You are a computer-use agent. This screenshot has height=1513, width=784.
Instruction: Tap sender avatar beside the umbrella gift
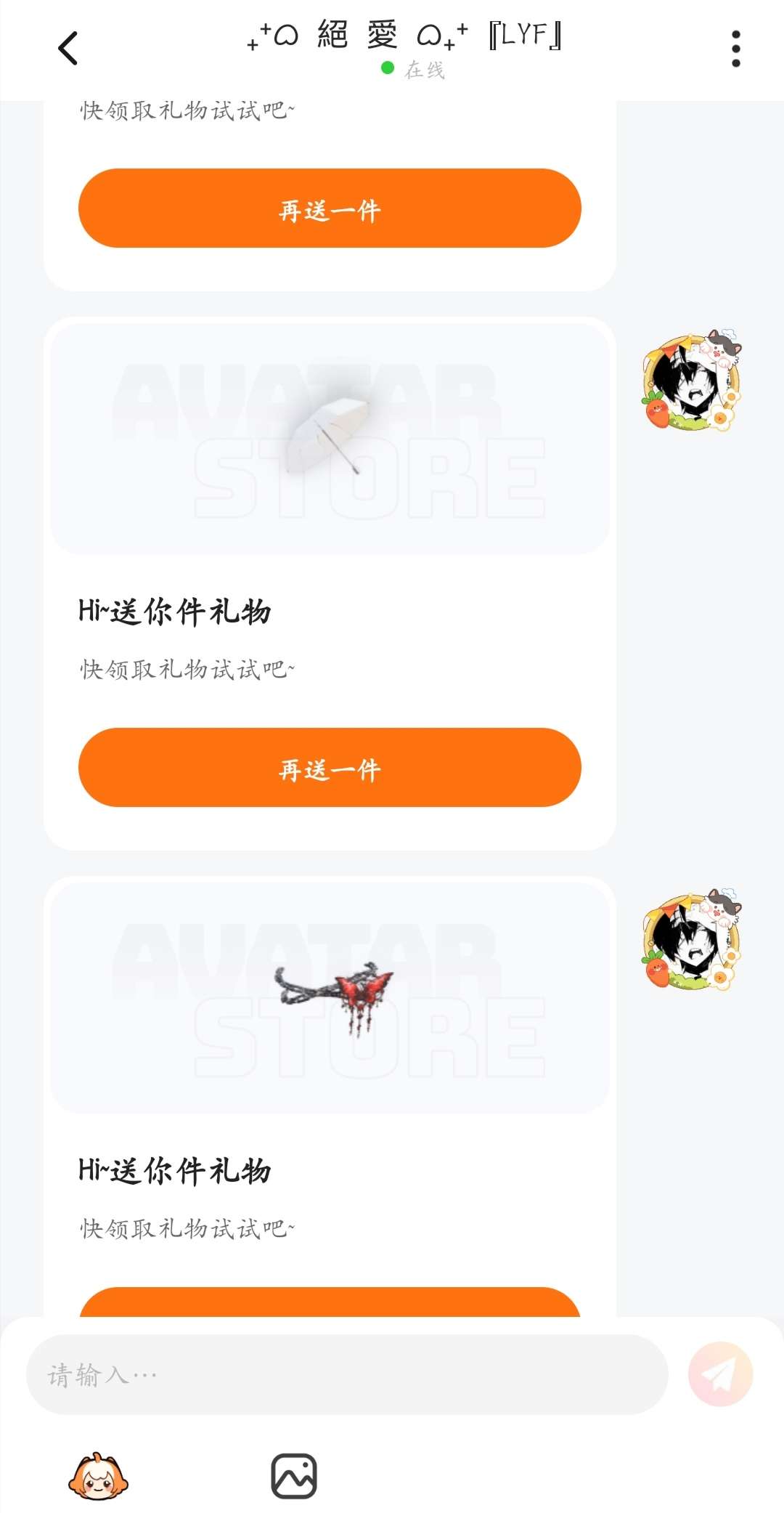tap(692, 381)
